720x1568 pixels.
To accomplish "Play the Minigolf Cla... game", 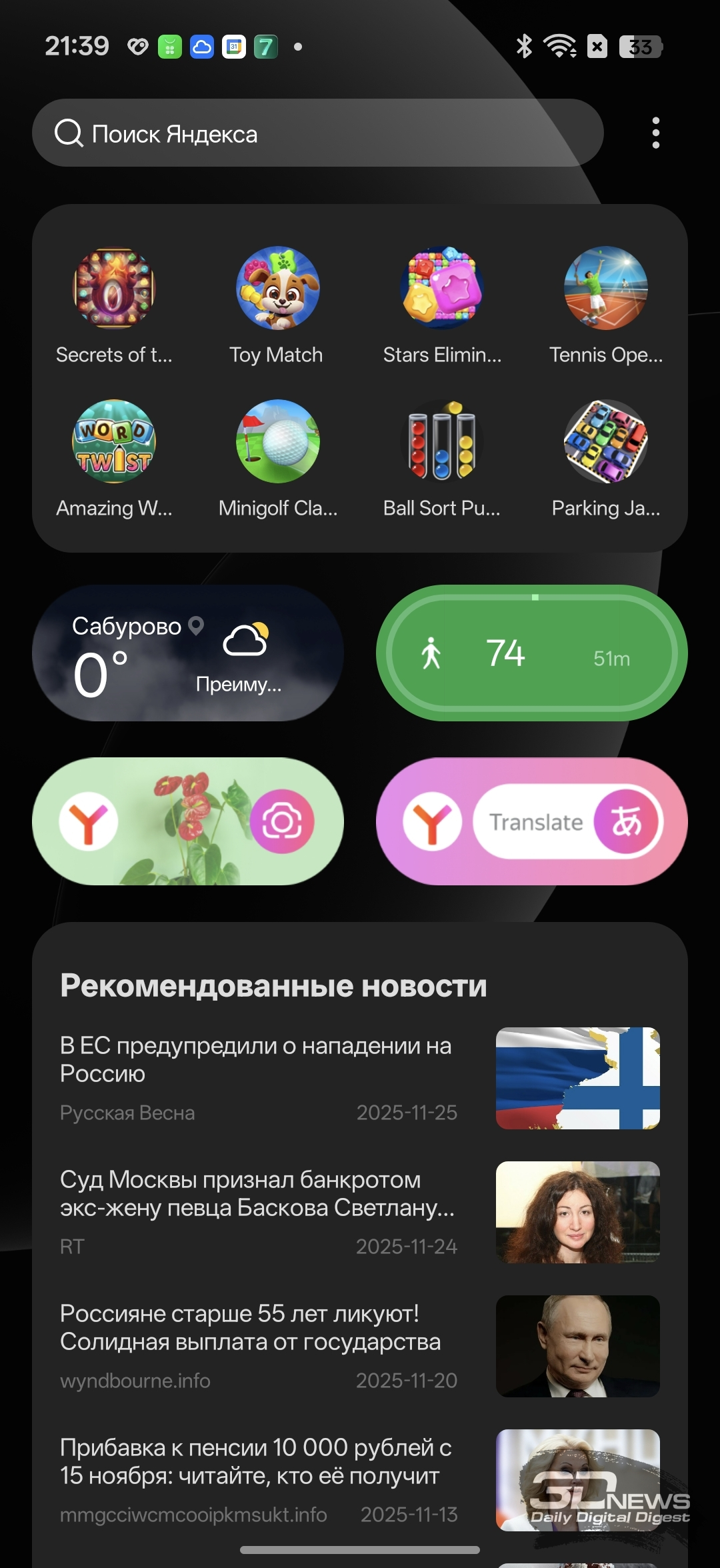I will [x=277, y=441].
